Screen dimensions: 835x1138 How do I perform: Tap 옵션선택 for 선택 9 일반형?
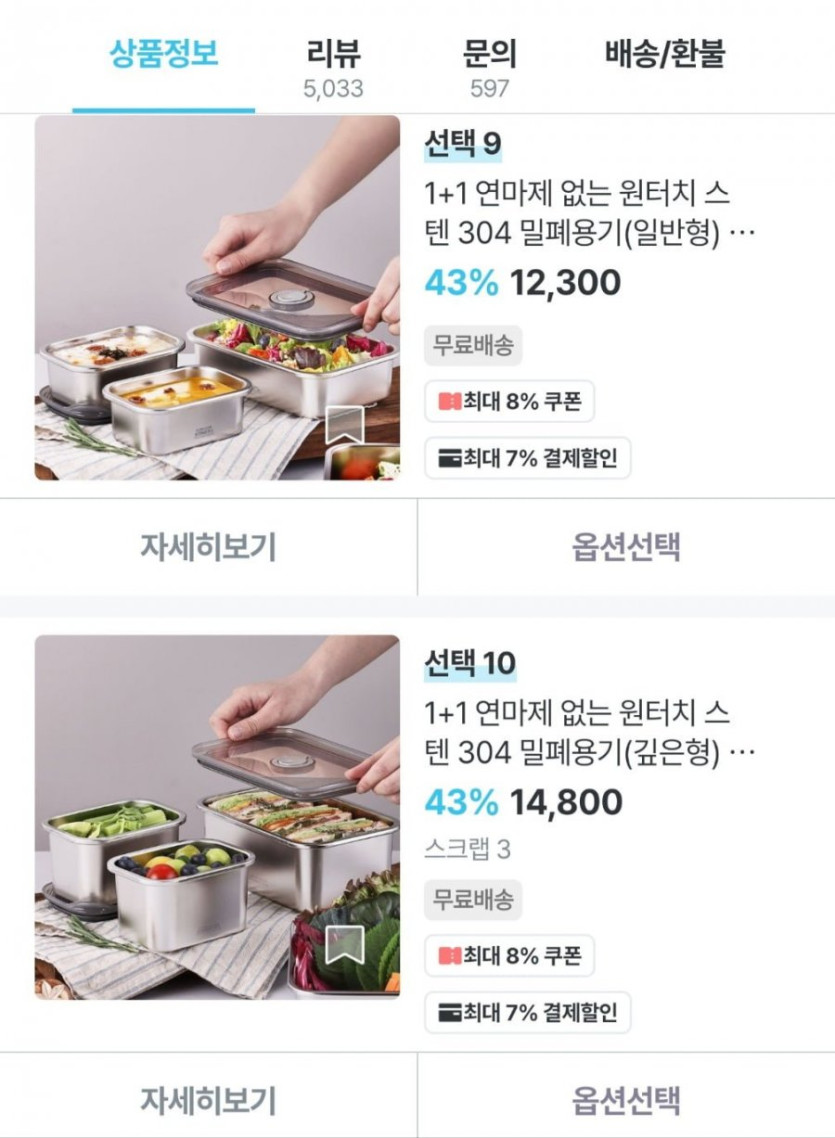tap(626, 547)
